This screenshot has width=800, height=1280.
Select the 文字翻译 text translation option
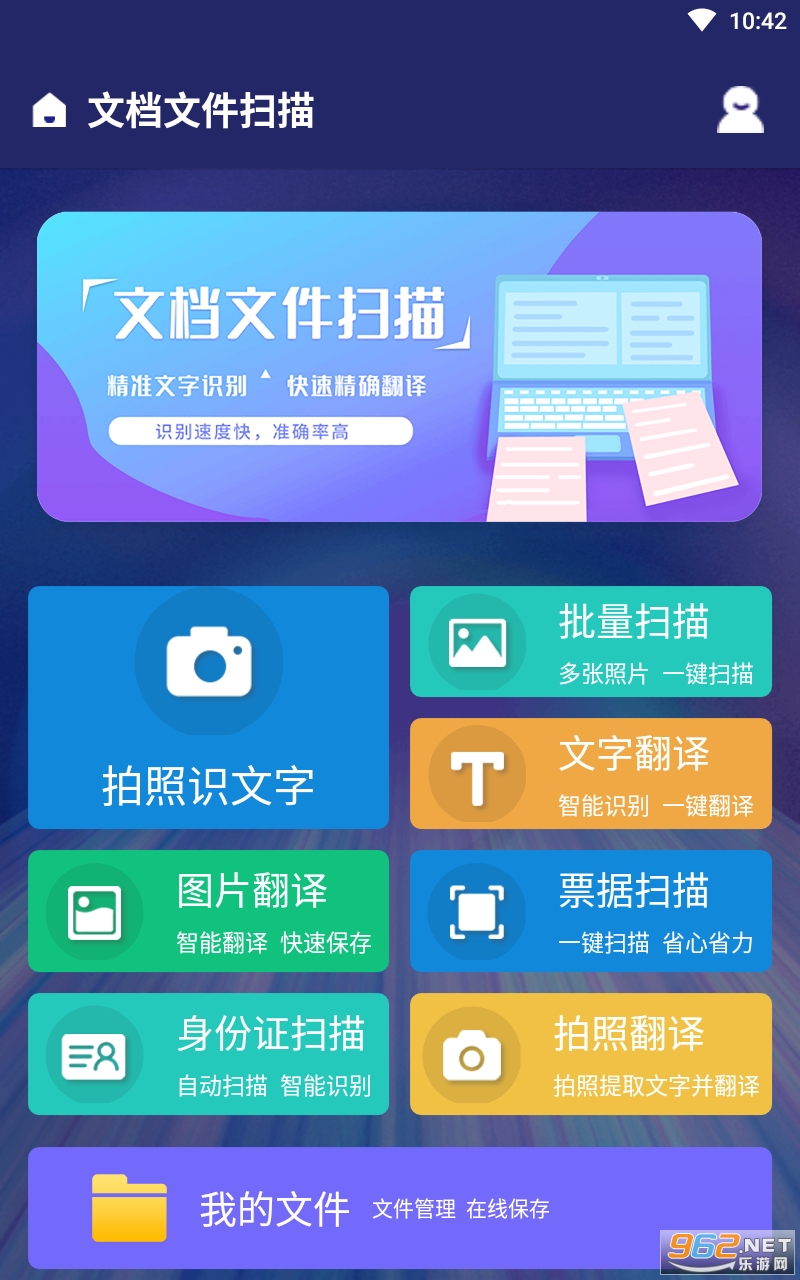tap(590, 773)
